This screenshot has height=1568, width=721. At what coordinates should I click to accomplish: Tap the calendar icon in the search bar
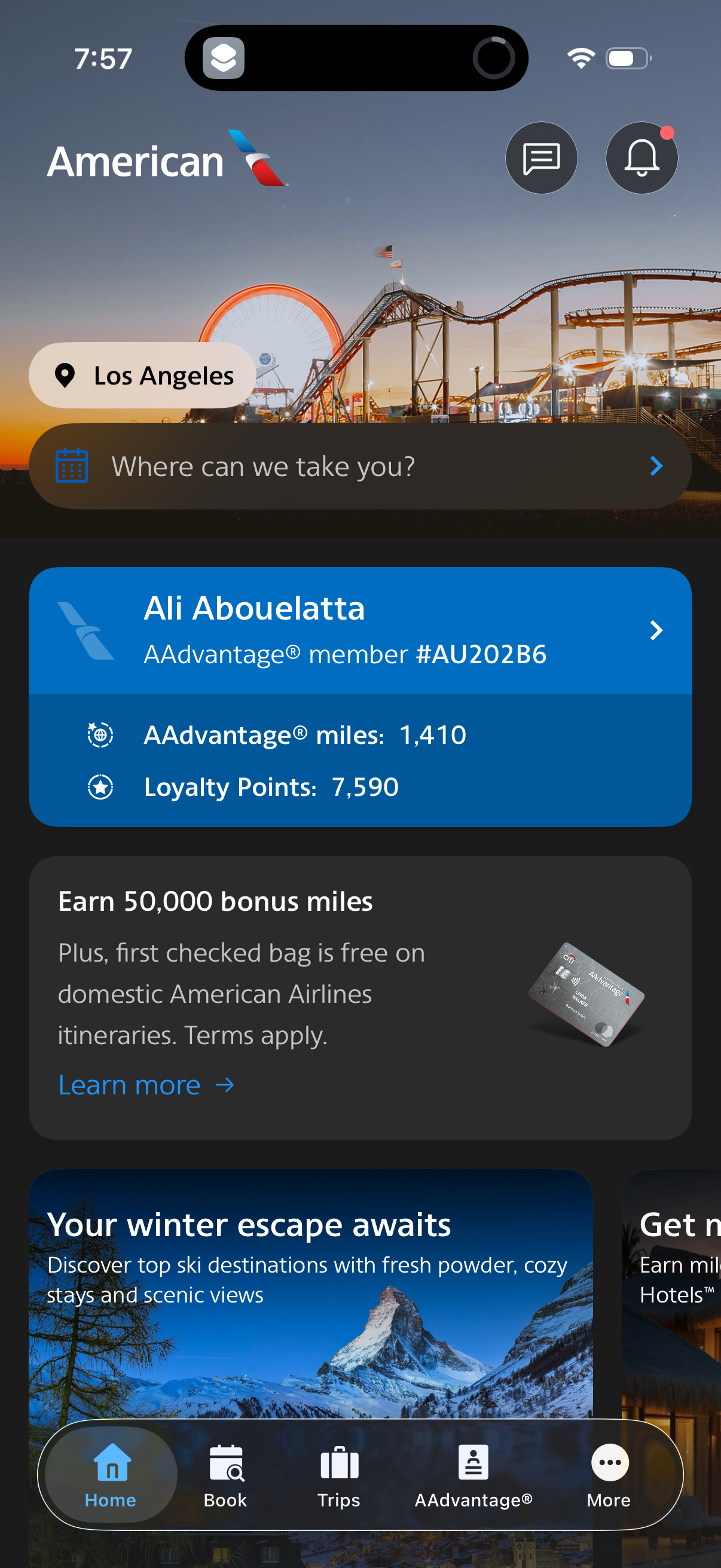click(x=71, y=465)
